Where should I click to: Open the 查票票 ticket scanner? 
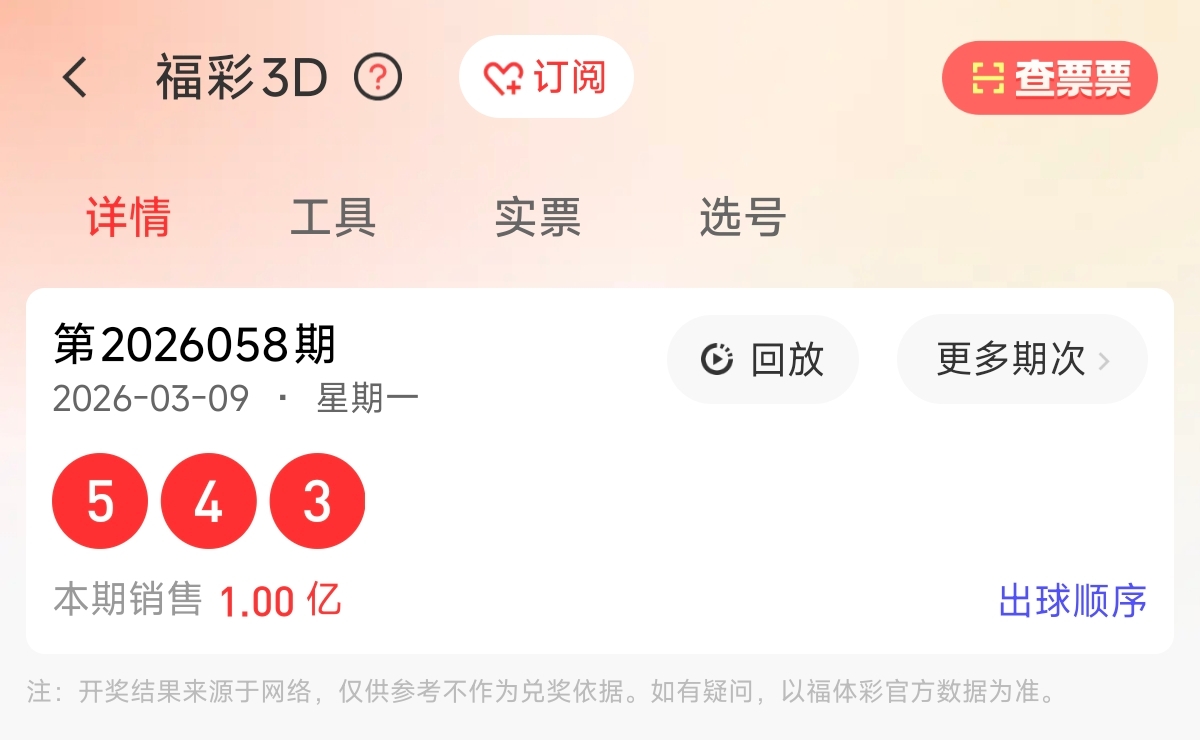click(1050, 78)
